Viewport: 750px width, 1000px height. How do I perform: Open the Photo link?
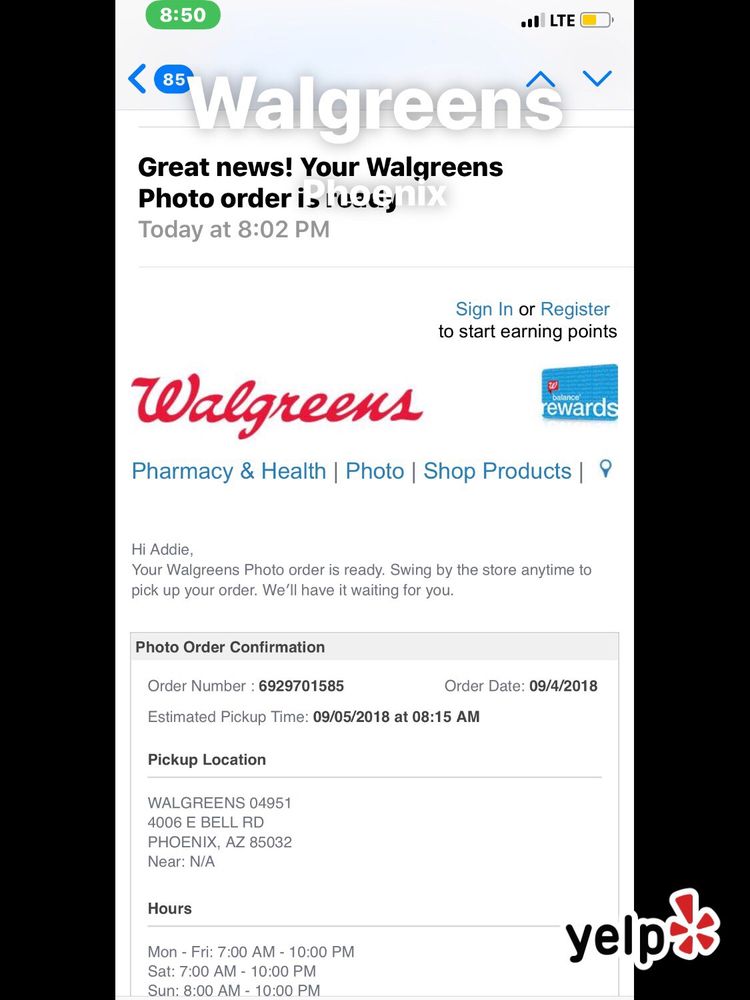point(374,471)
